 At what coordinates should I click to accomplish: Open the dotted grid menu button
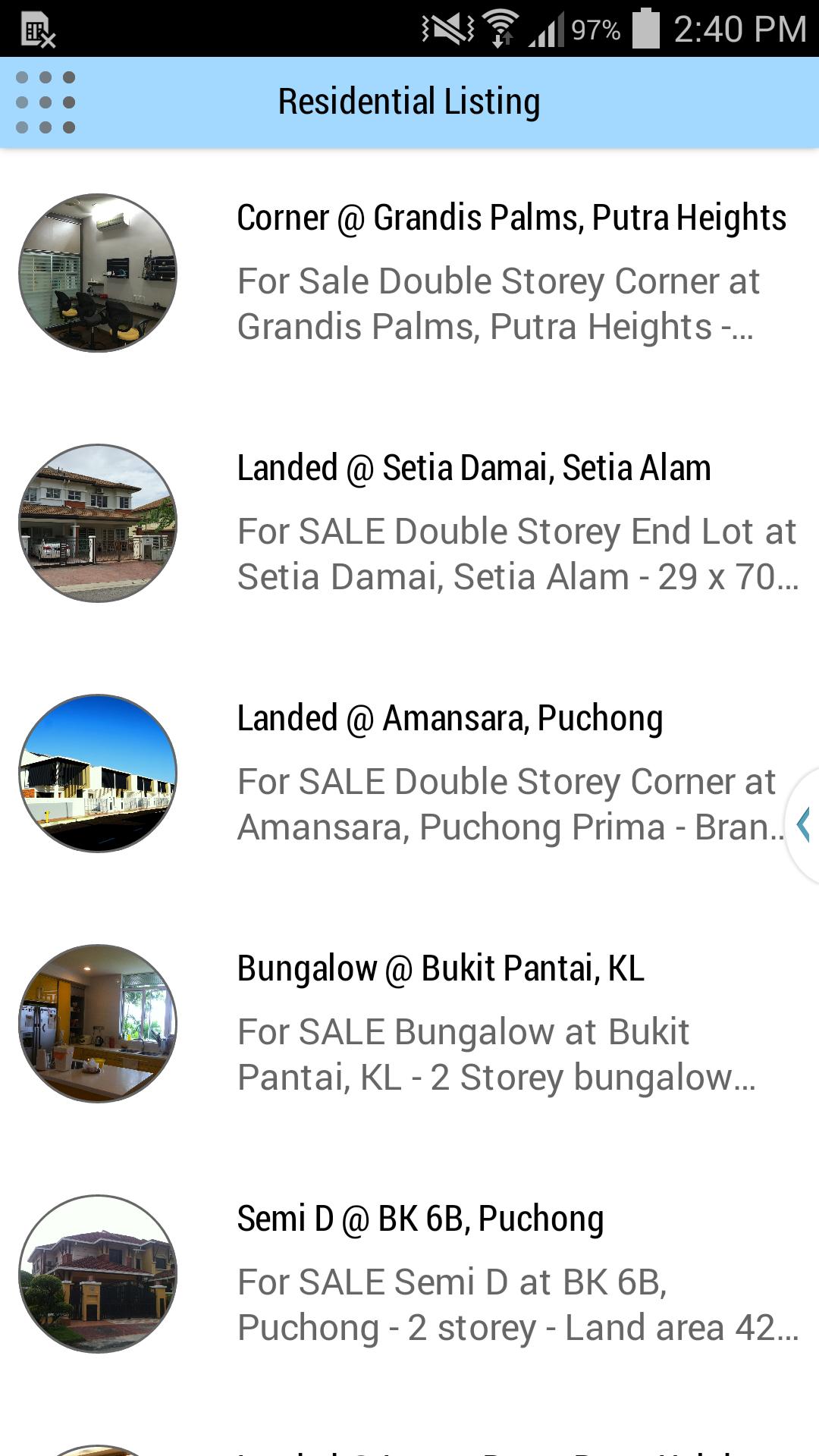[x=45, y=102]
